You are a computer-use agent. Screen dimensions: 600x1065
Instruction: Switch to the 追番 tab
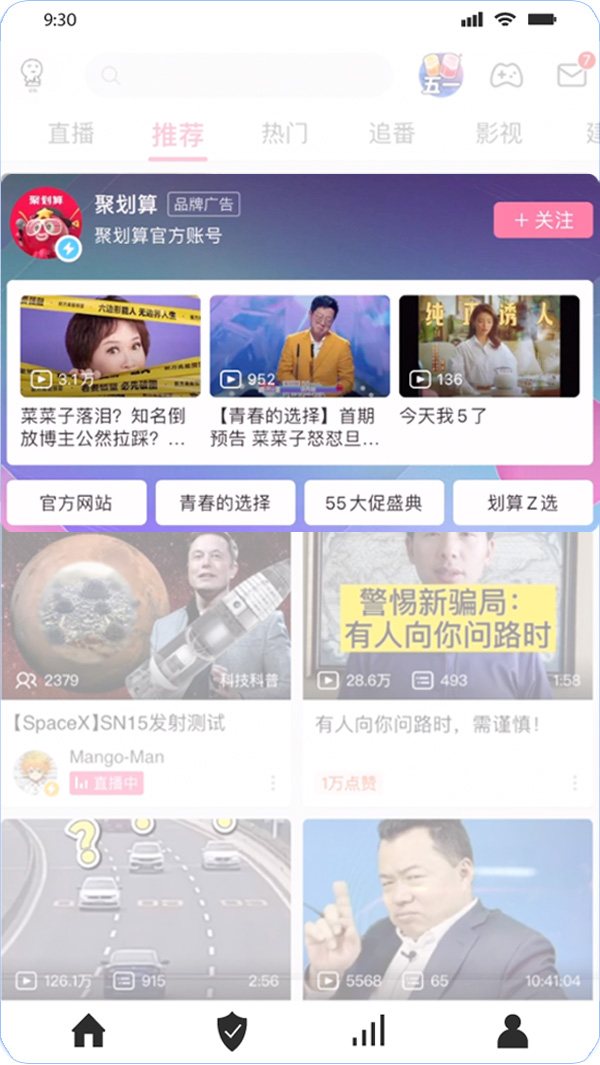pyautogui.click(x=391, y=133)
